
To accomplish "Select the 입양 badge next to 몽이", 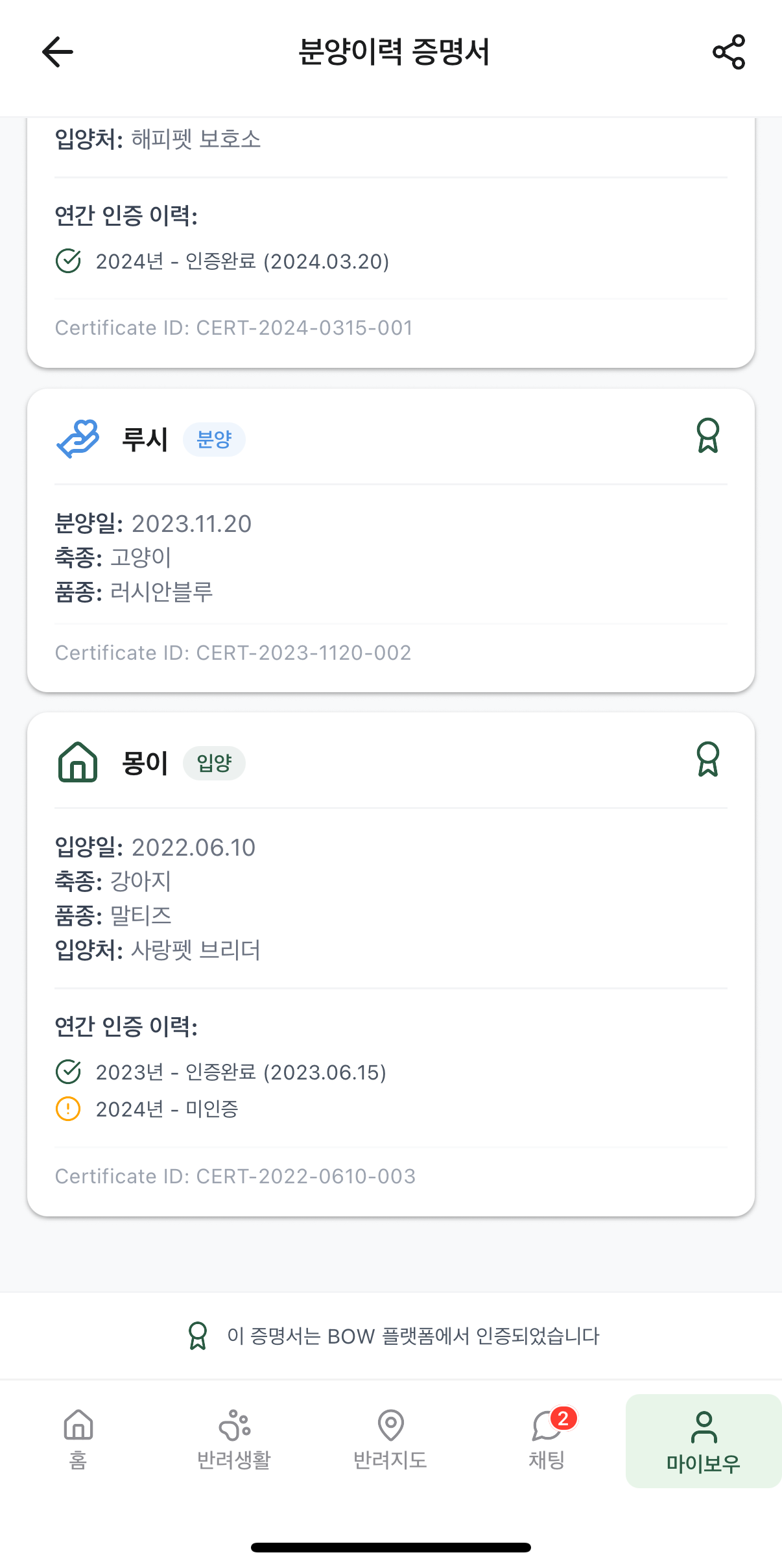I will [x=214, y=764].
